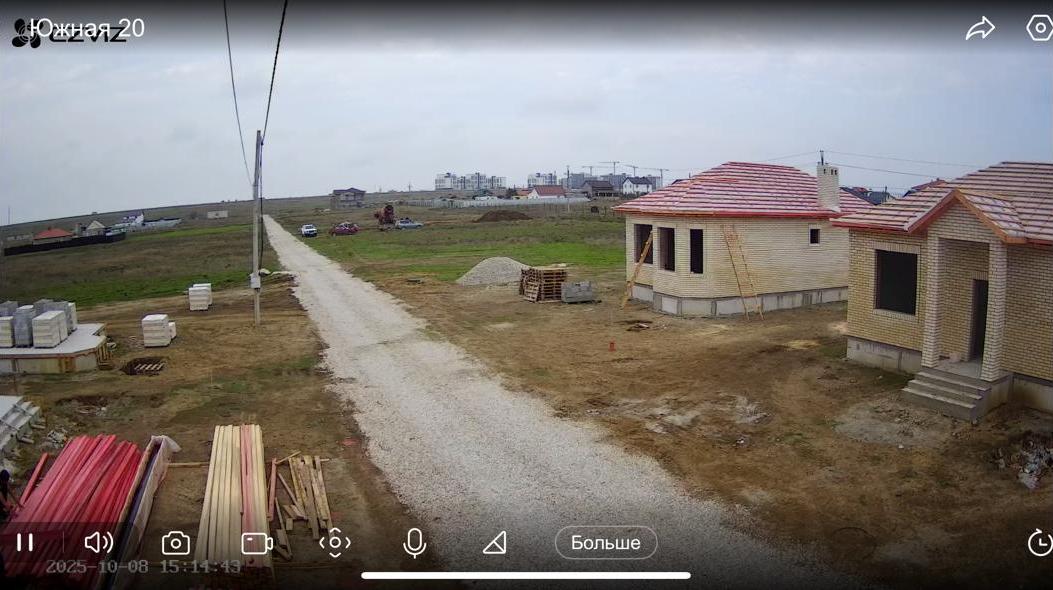Open the Больше options

coord(605,543)
